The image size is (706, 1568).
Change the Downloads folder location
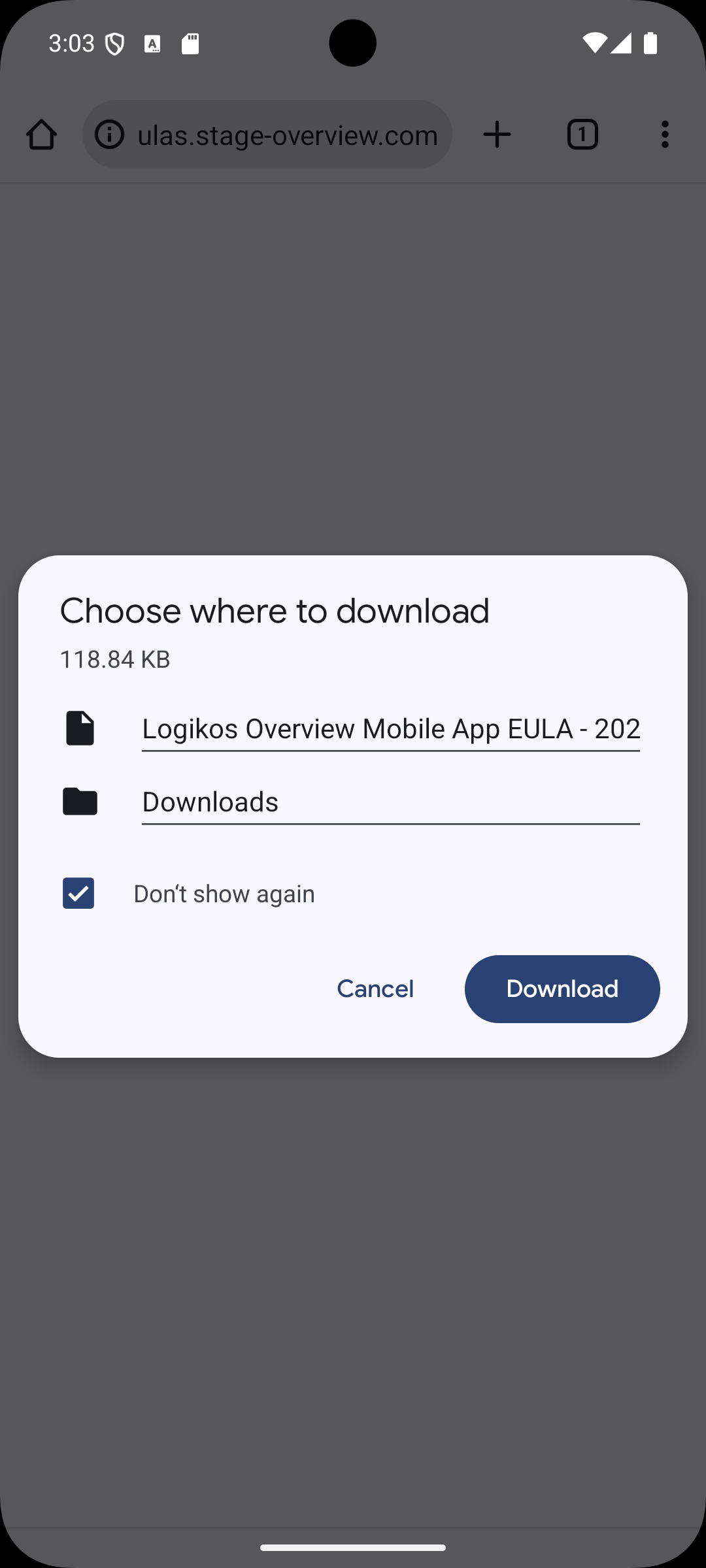390,802
